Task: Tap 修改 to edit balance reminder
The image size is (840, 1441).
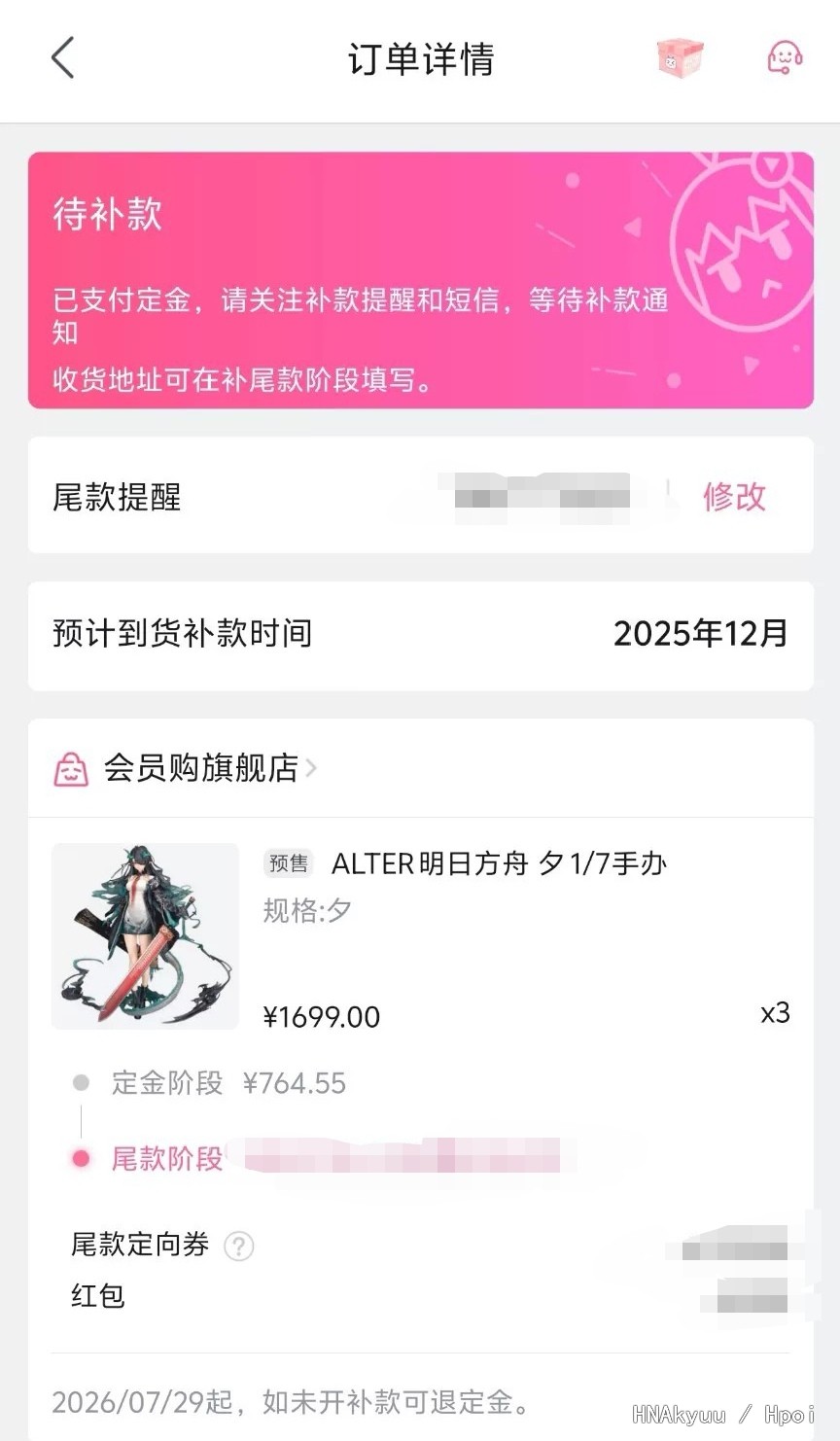Action: tap(734, 497)
